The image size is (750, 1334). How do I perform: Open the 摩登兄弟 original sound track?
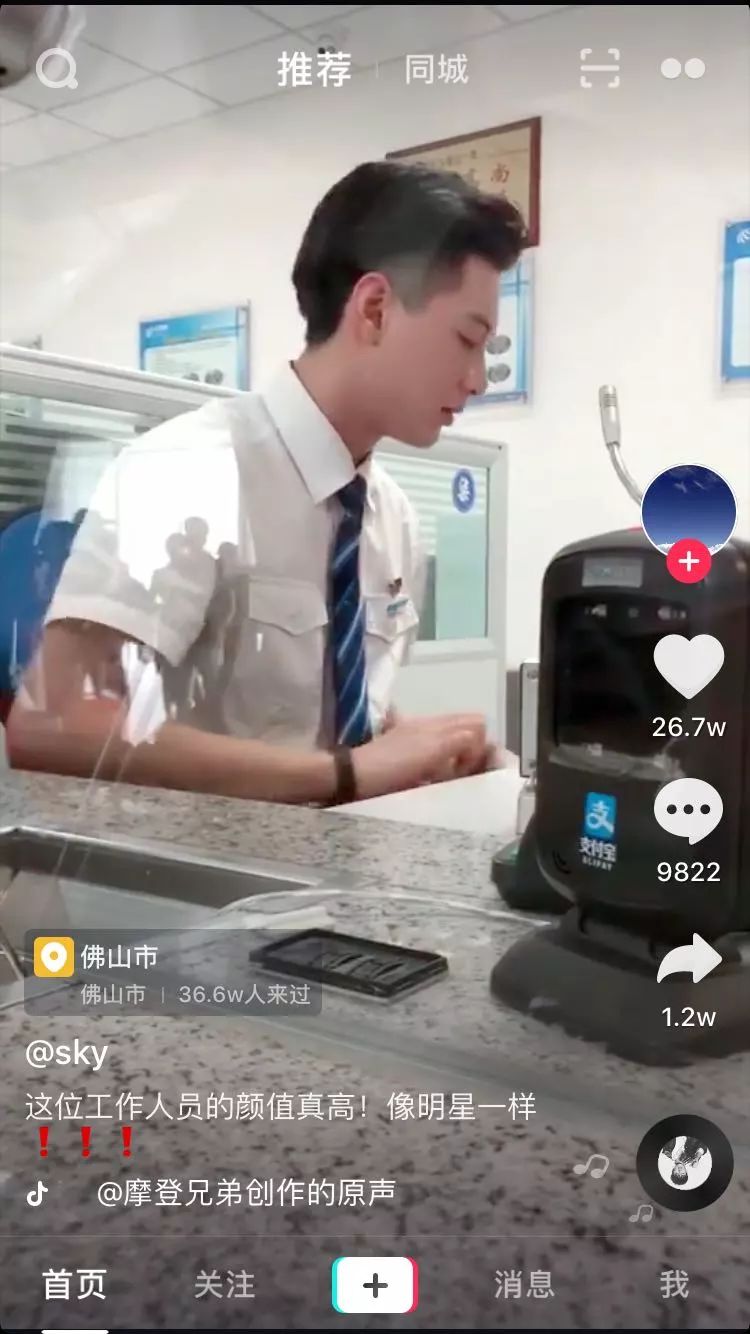tap(245, 1192)
